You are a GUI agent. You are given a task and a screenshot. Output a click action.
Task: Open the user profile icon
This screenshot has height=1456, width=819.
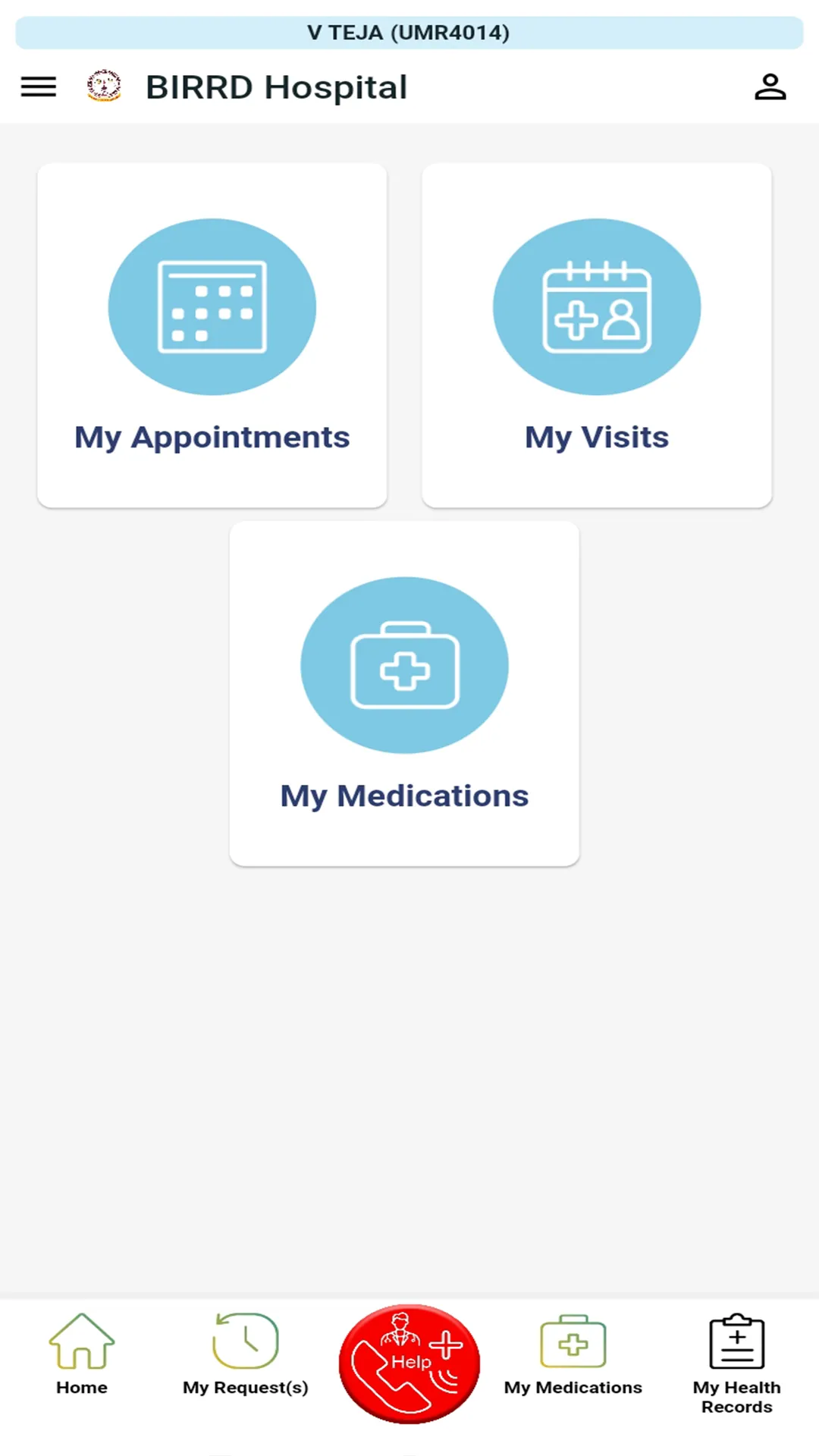point(770,87)
